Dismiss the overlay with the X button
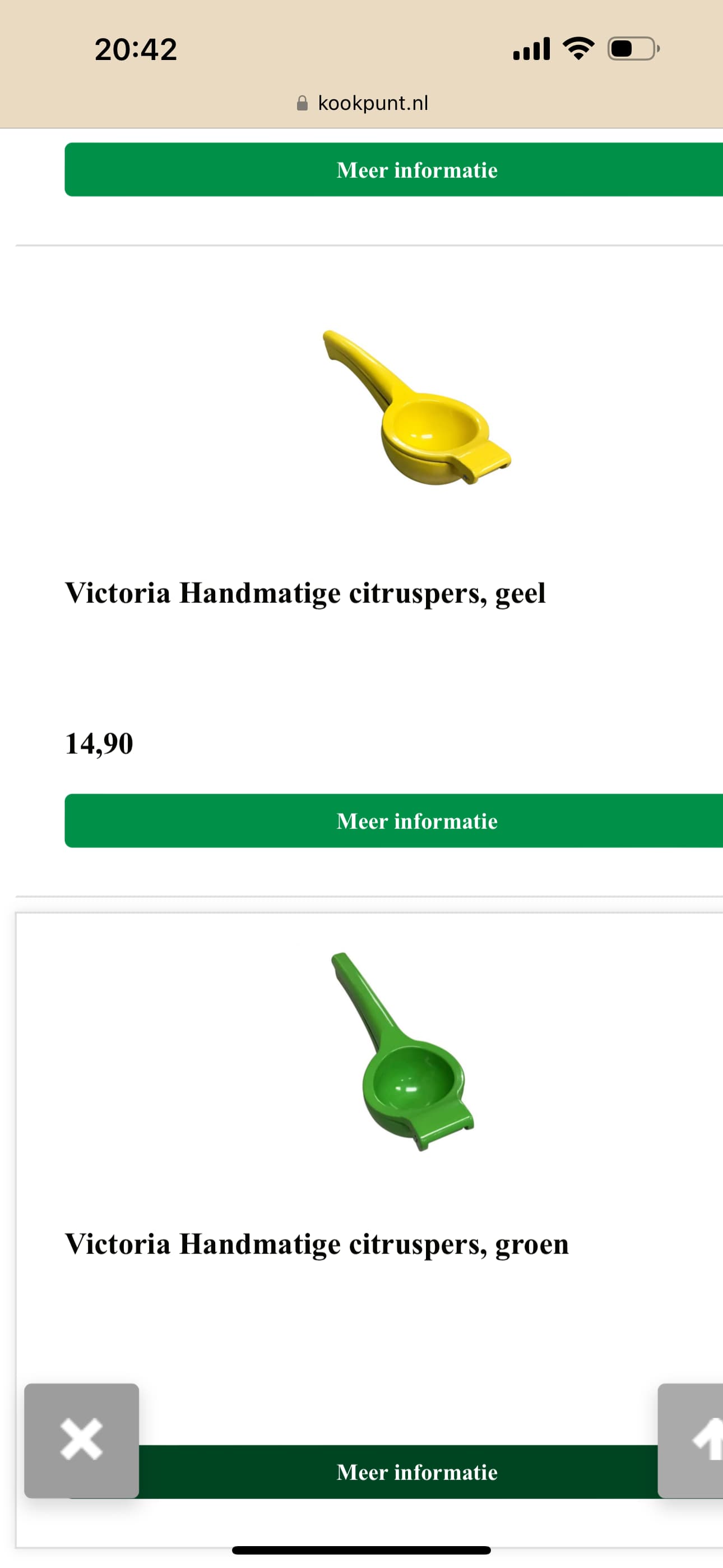 point(82,1440)
